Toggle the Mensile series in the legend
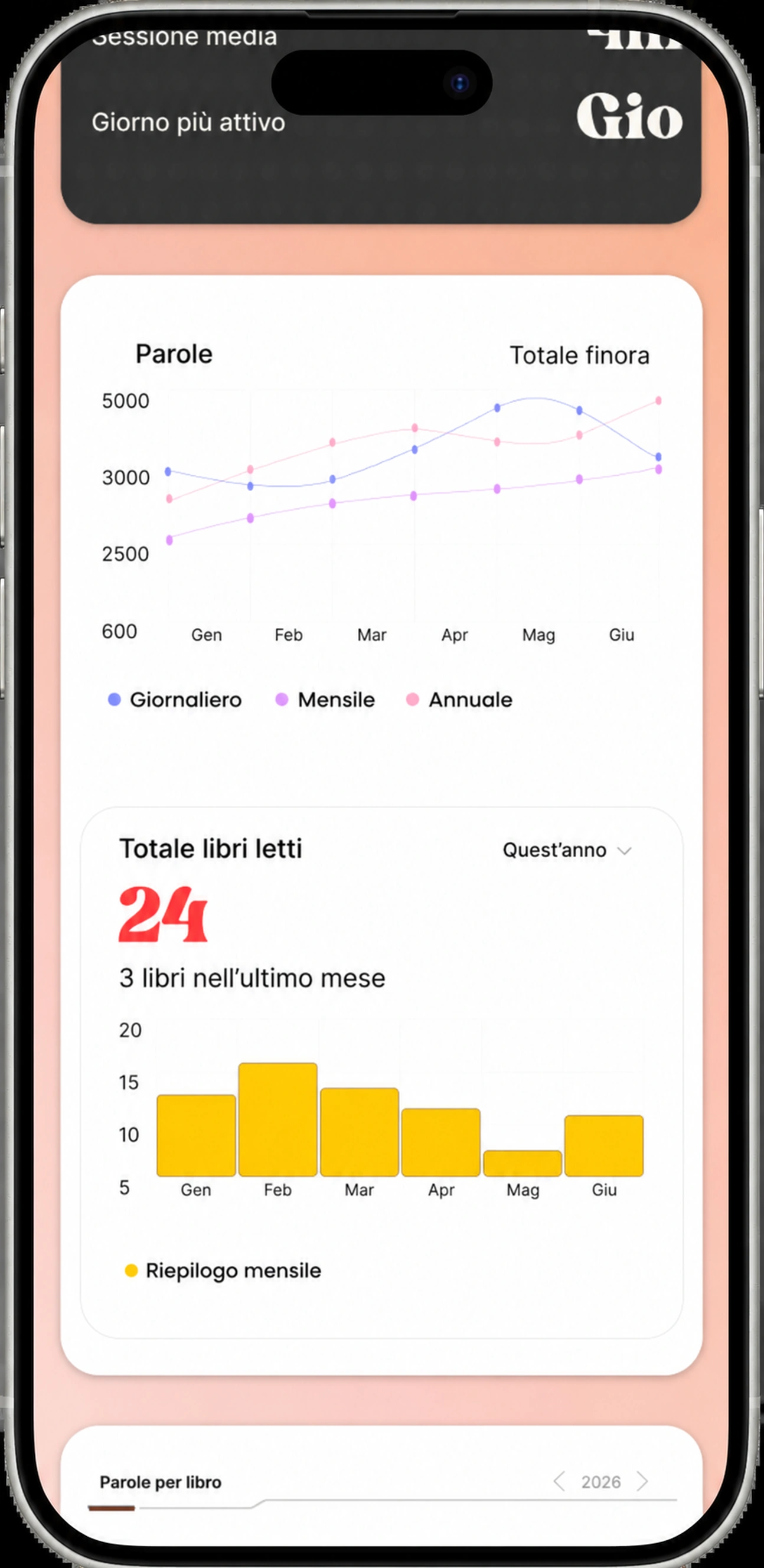The width and height of the screenshot is (764, 1568). pyautogui.click(x=325, y=700)
